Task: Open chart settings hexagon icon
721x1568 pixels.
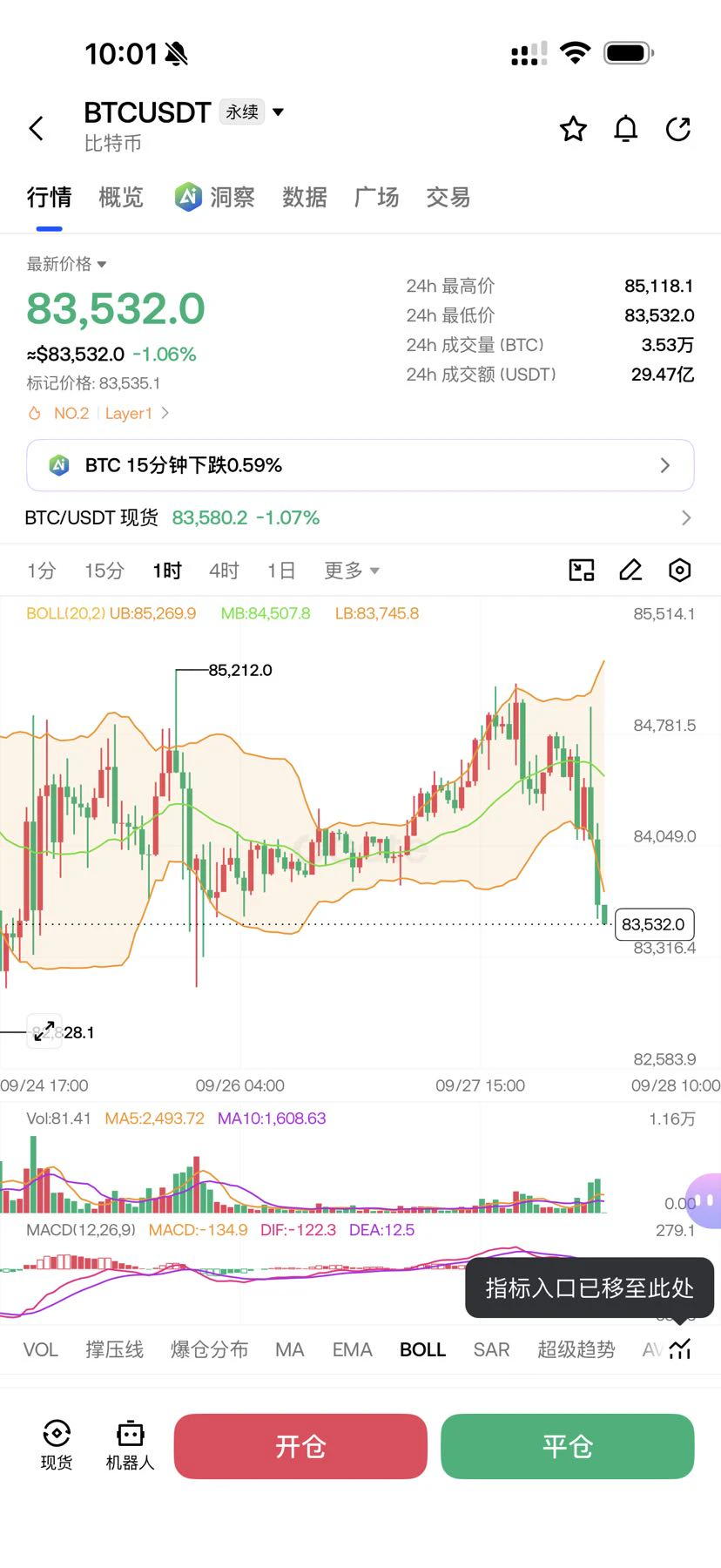Action: pyautogui.click(x=680, y=571)
